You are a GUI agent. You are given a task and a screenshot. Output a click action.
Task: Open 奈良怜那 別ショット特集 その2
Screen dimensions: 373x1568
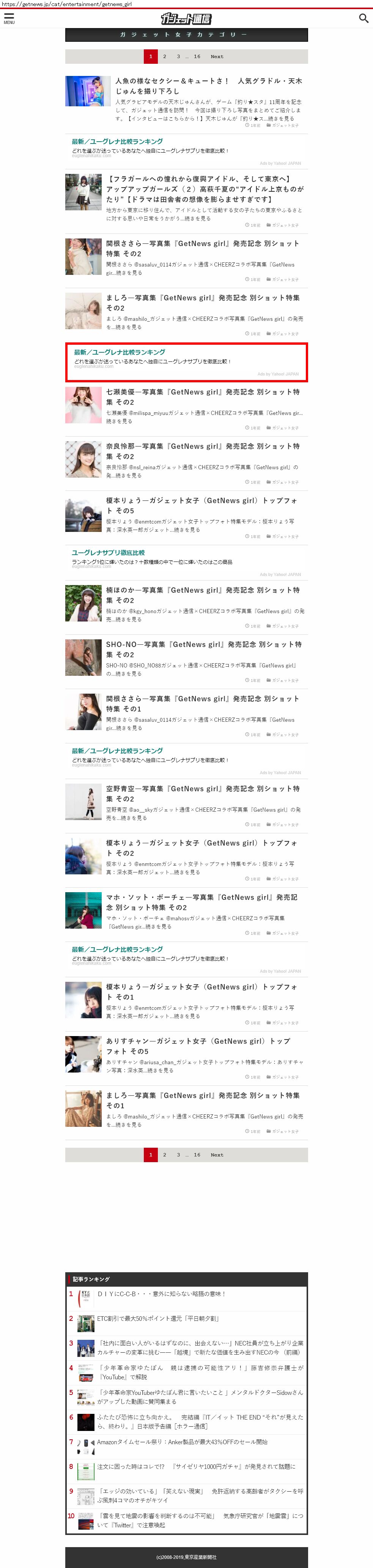(202, 451)
